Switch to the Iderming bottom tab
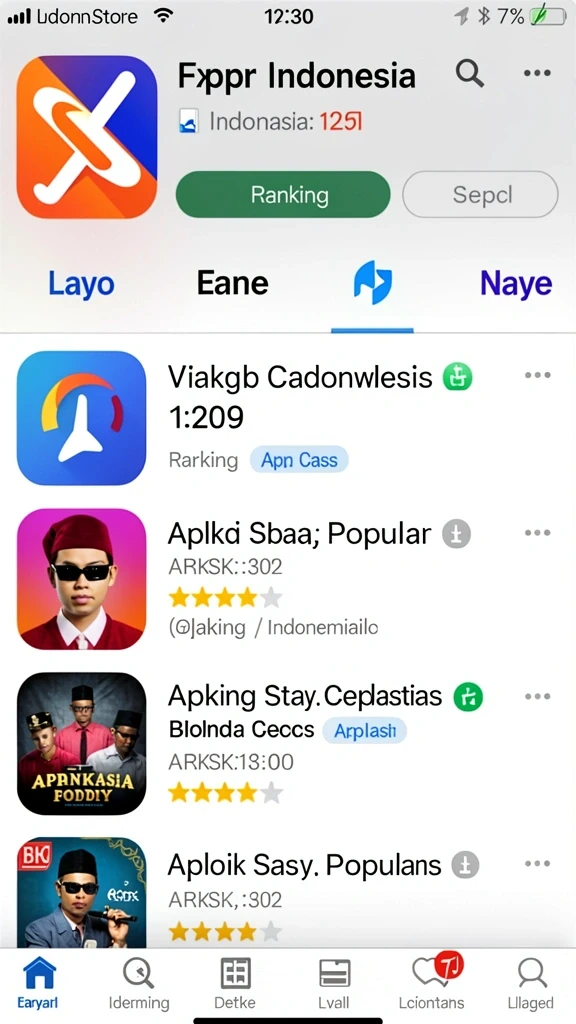The image size is (576, 1024). click(x=138, y=984)
